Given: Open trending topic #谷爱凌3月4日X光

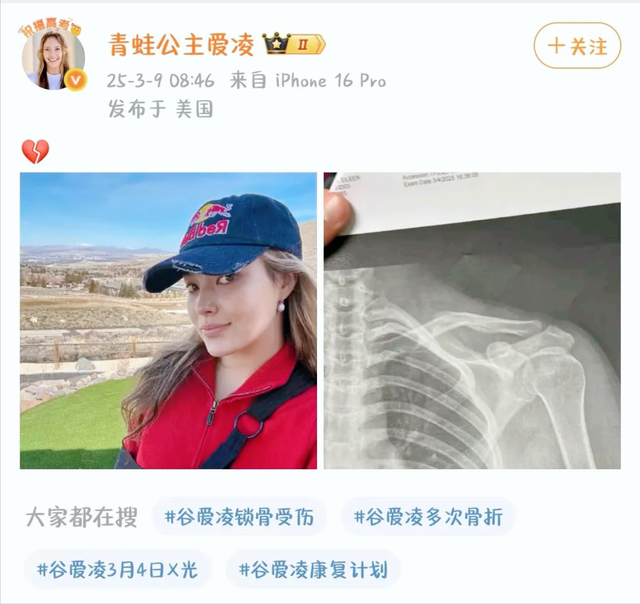Looking at the screenshot, I should [118, 569].
